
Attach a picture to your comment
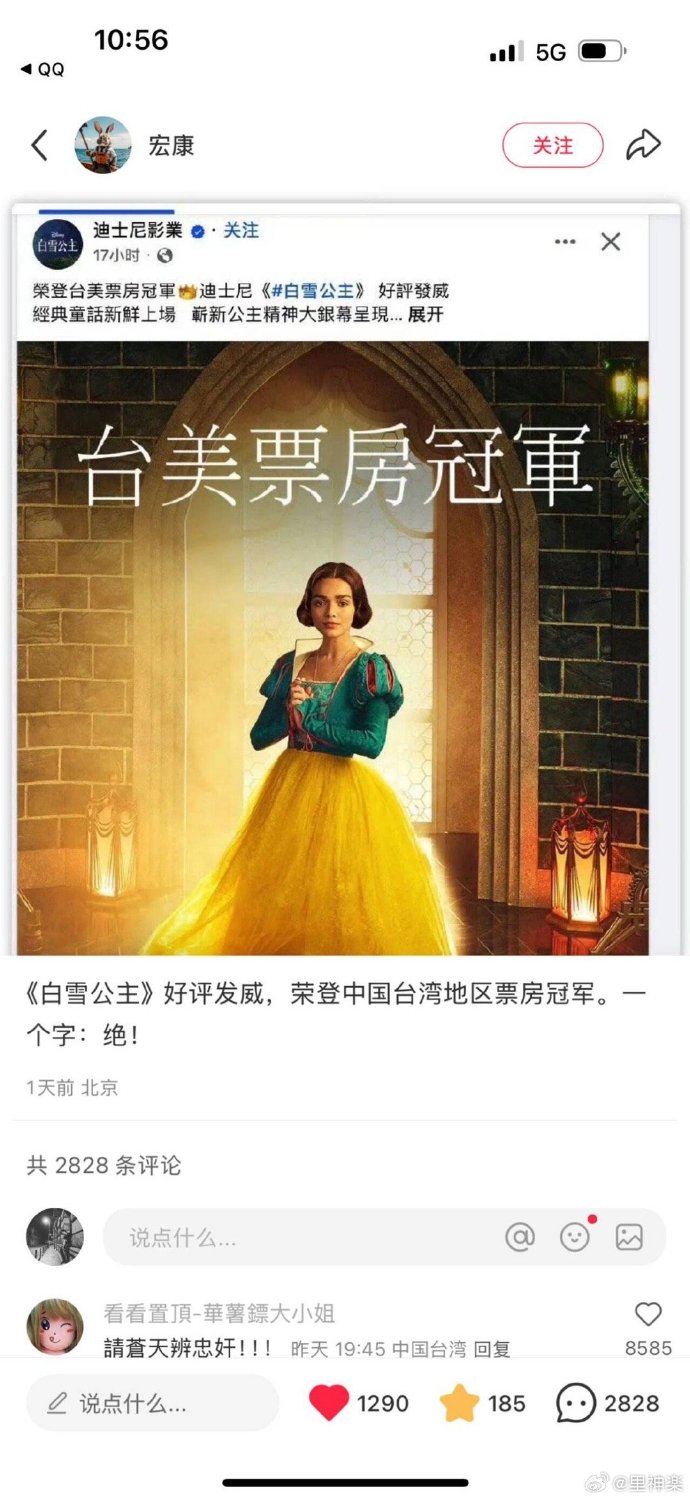click(x=629, y=1237)
